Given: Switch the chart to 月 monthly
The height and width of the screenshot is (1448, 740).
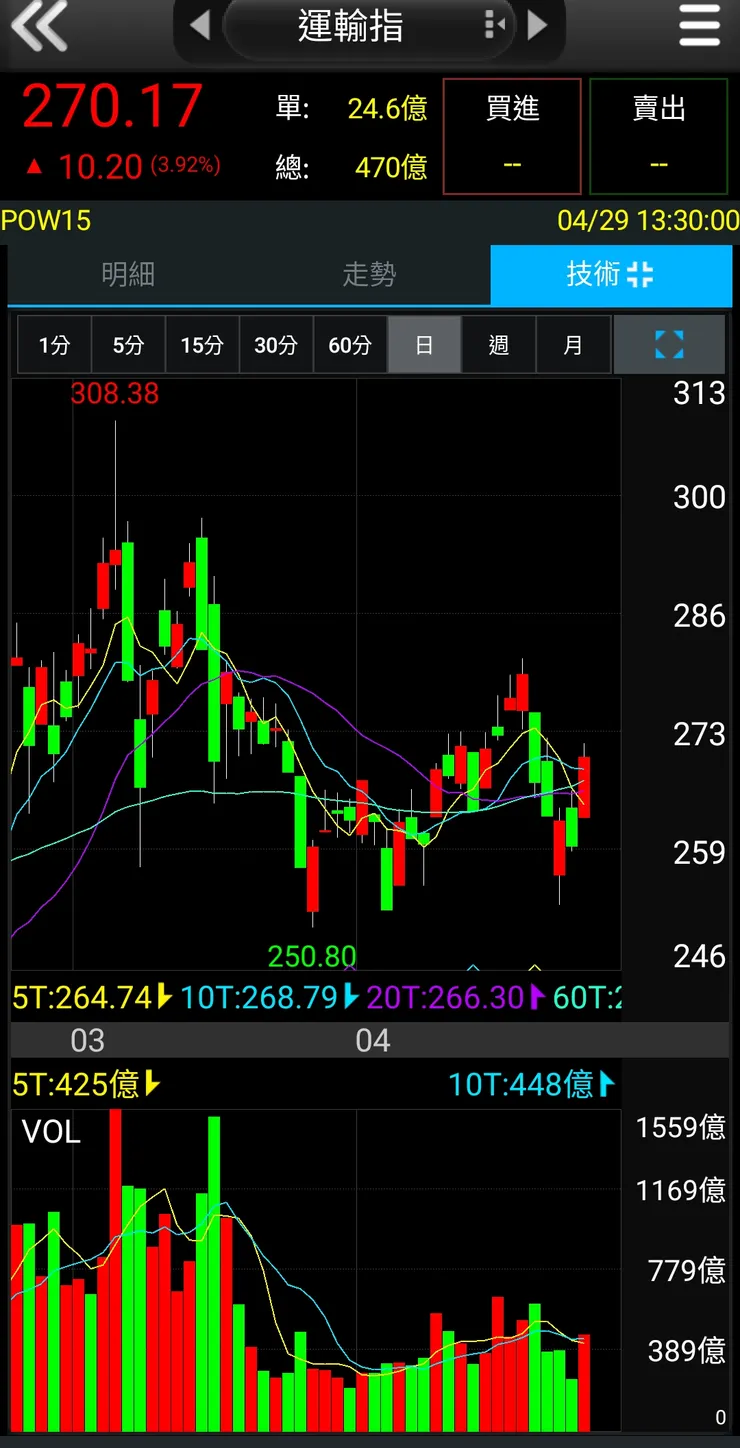Looking at the screenshot, I should click(572, 345).
